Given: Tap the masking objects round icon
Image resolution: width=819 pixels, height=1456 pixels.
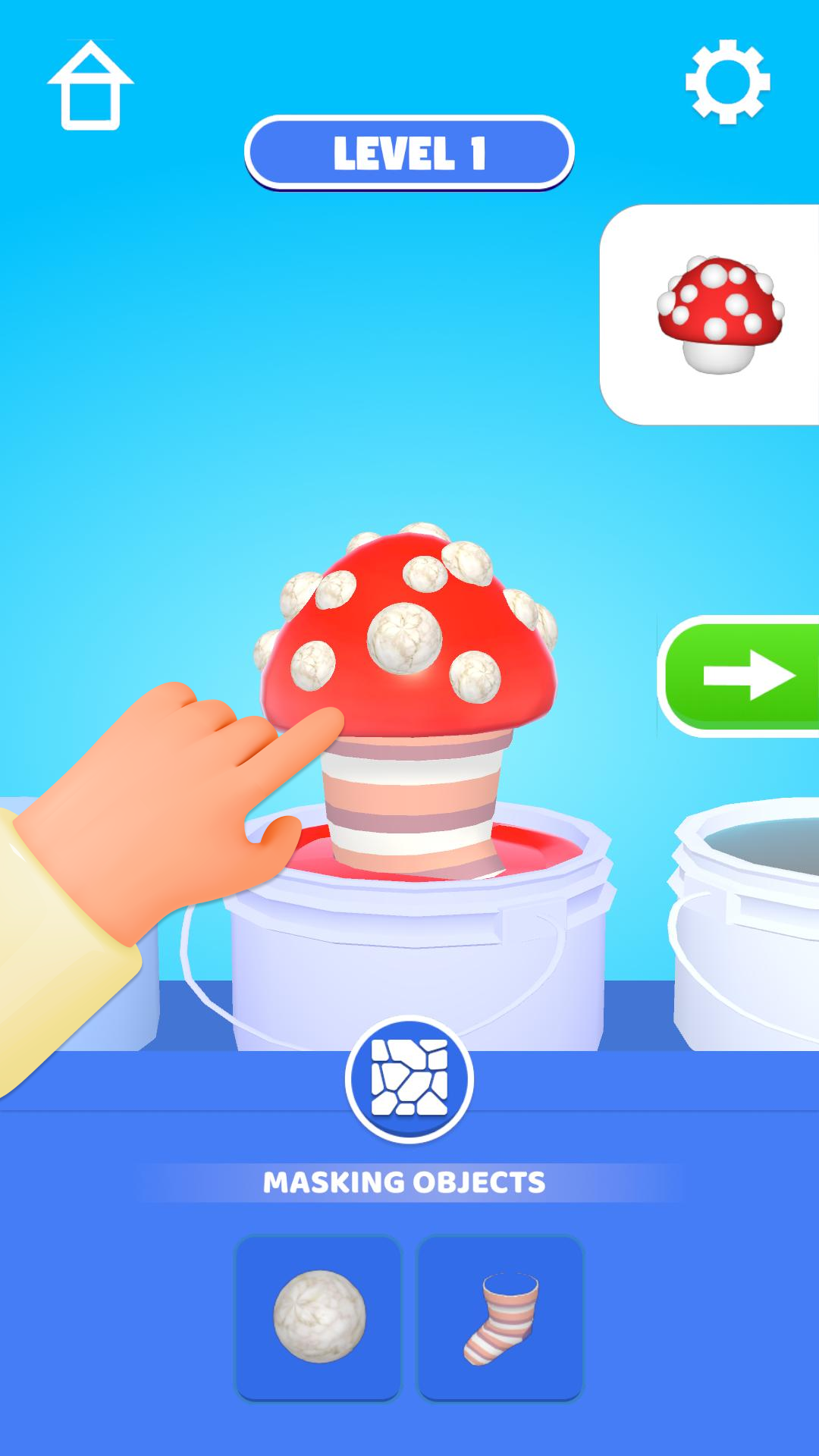Looking at the screenshot, I should 409,1078.
